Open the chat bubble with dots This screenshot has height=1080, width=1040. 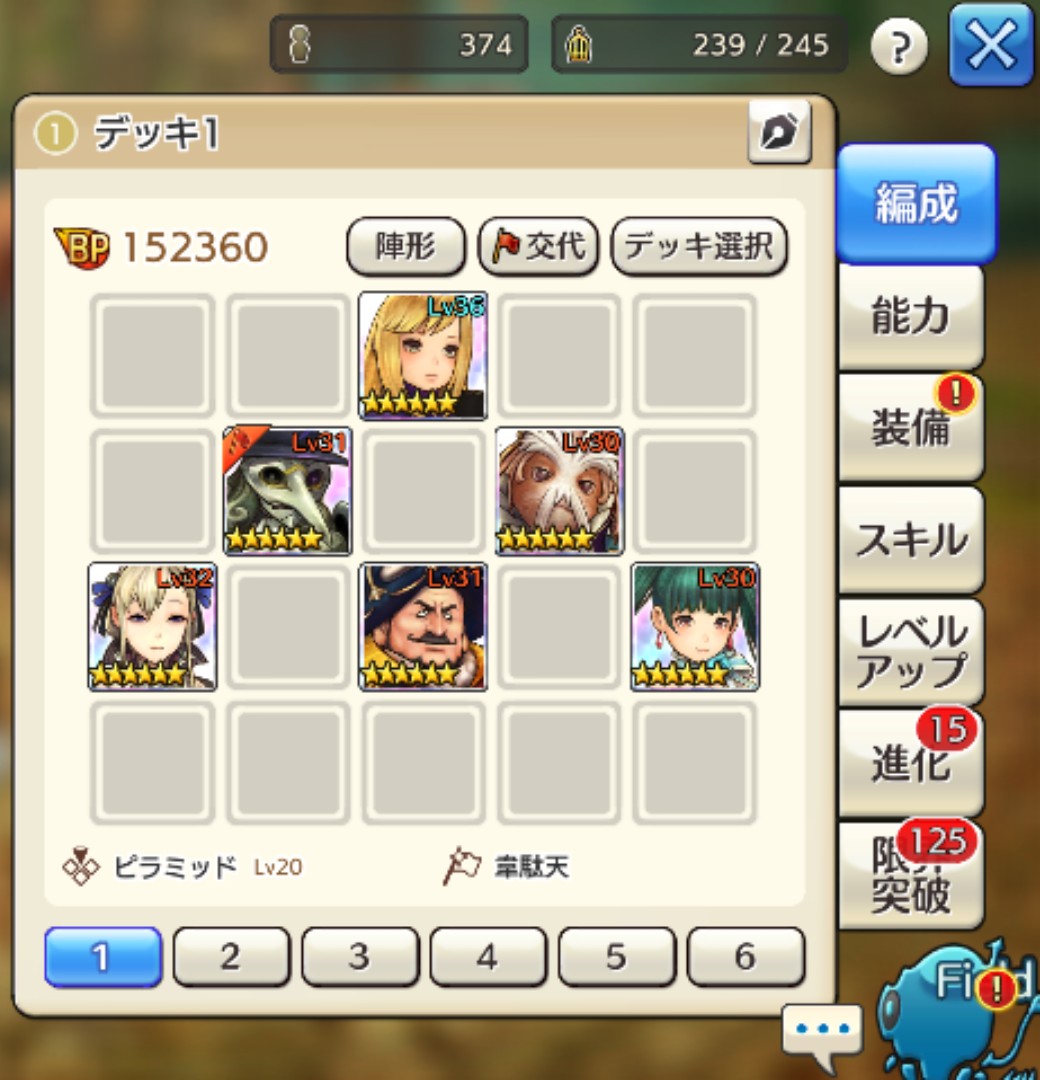(x=822, y=1030)
